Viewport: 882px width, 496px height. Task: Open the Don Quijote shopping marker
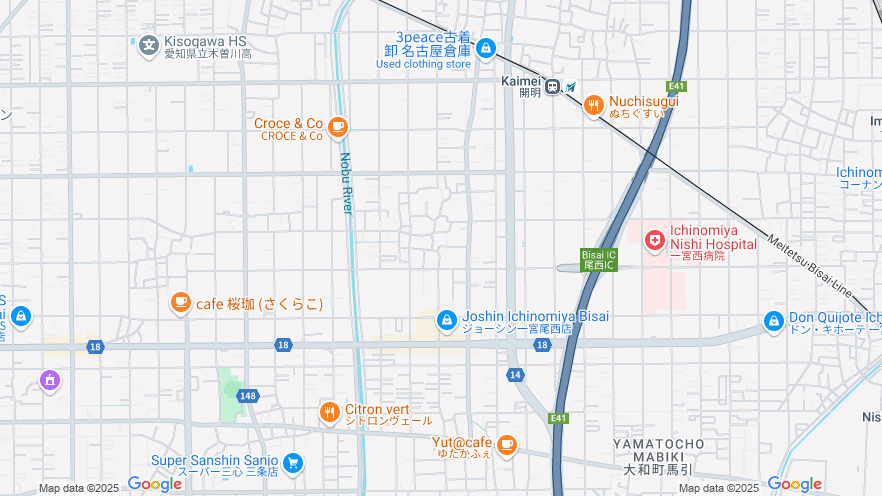coord(773,321)
